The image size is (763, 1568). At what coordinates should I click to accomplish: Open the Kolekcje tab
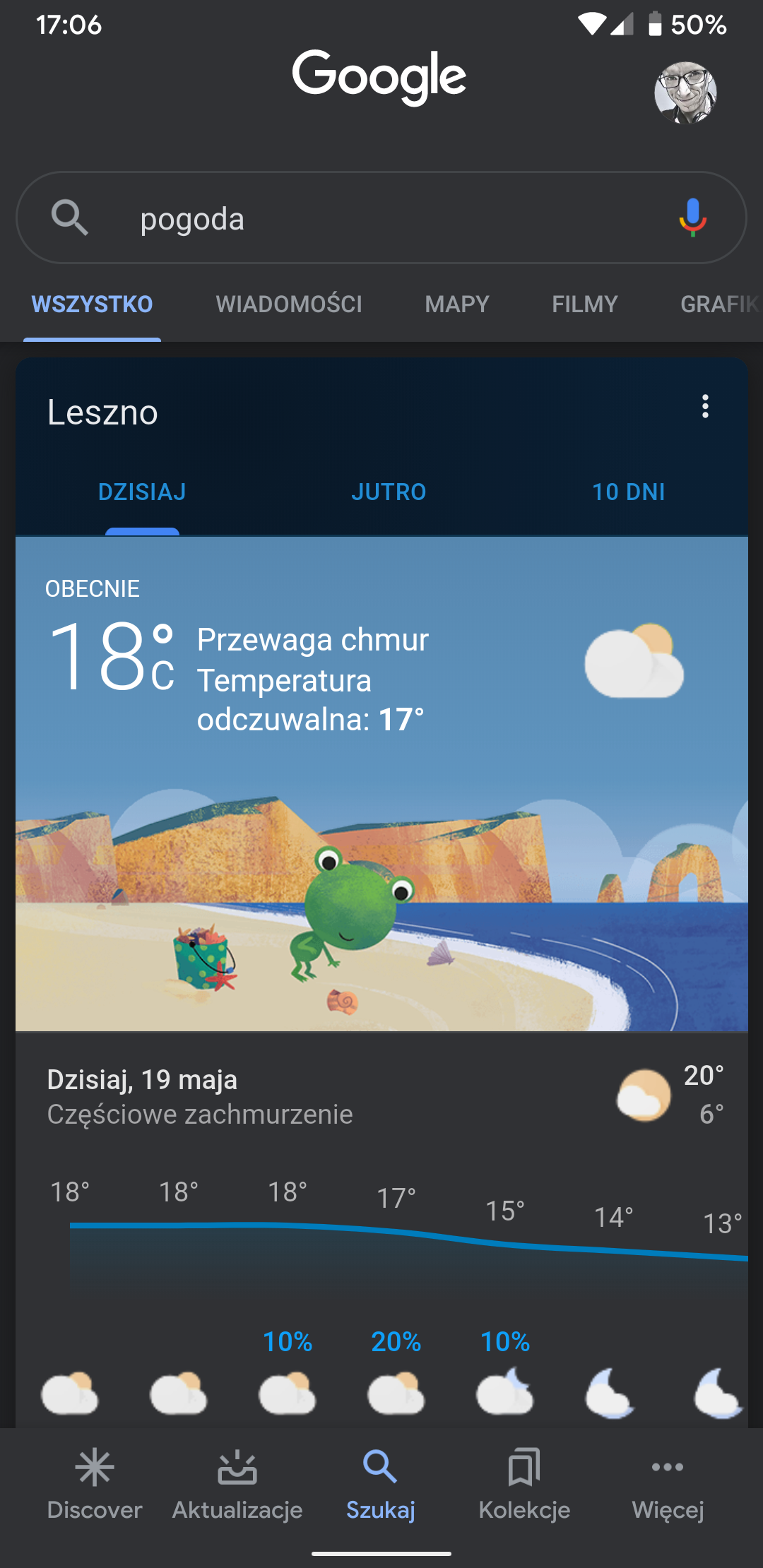coord(524,1484)
